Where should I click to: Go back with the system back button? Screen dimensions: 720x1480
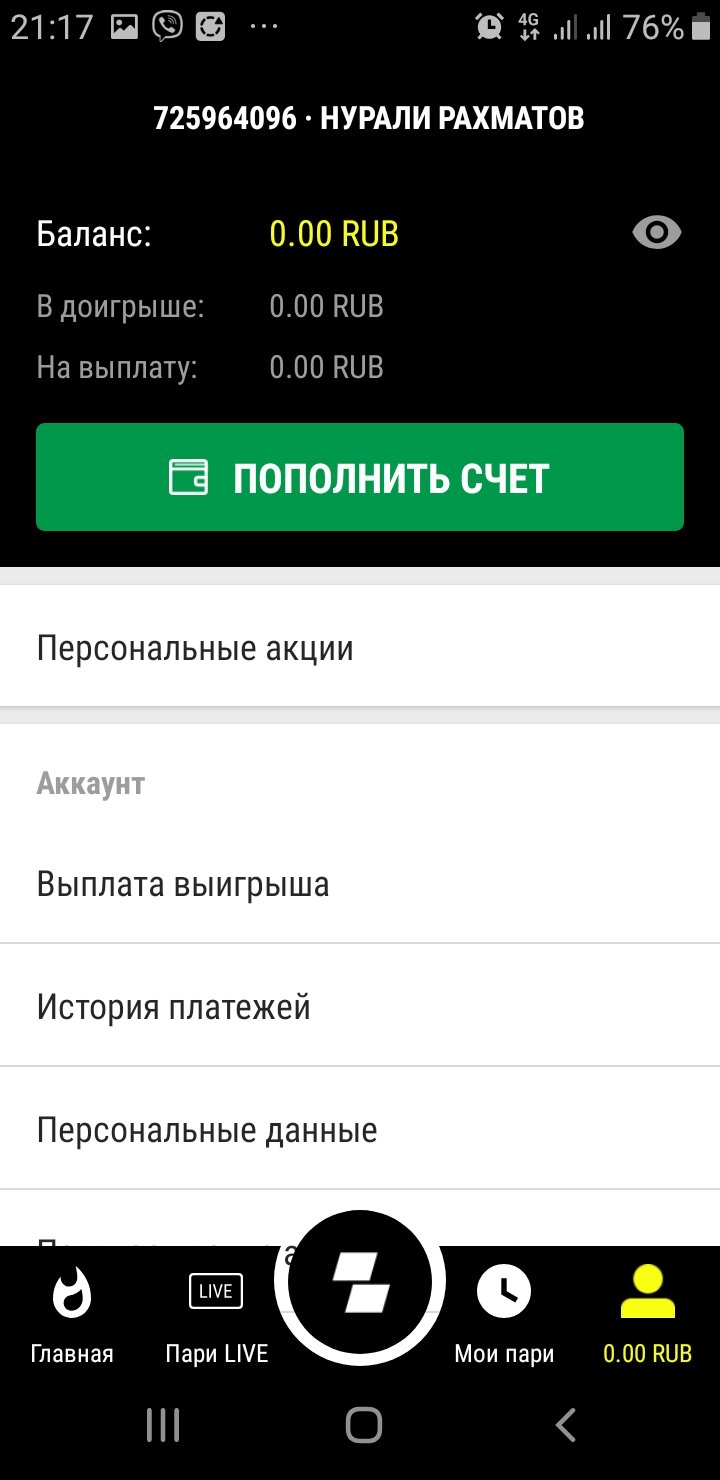point(565,1424)
